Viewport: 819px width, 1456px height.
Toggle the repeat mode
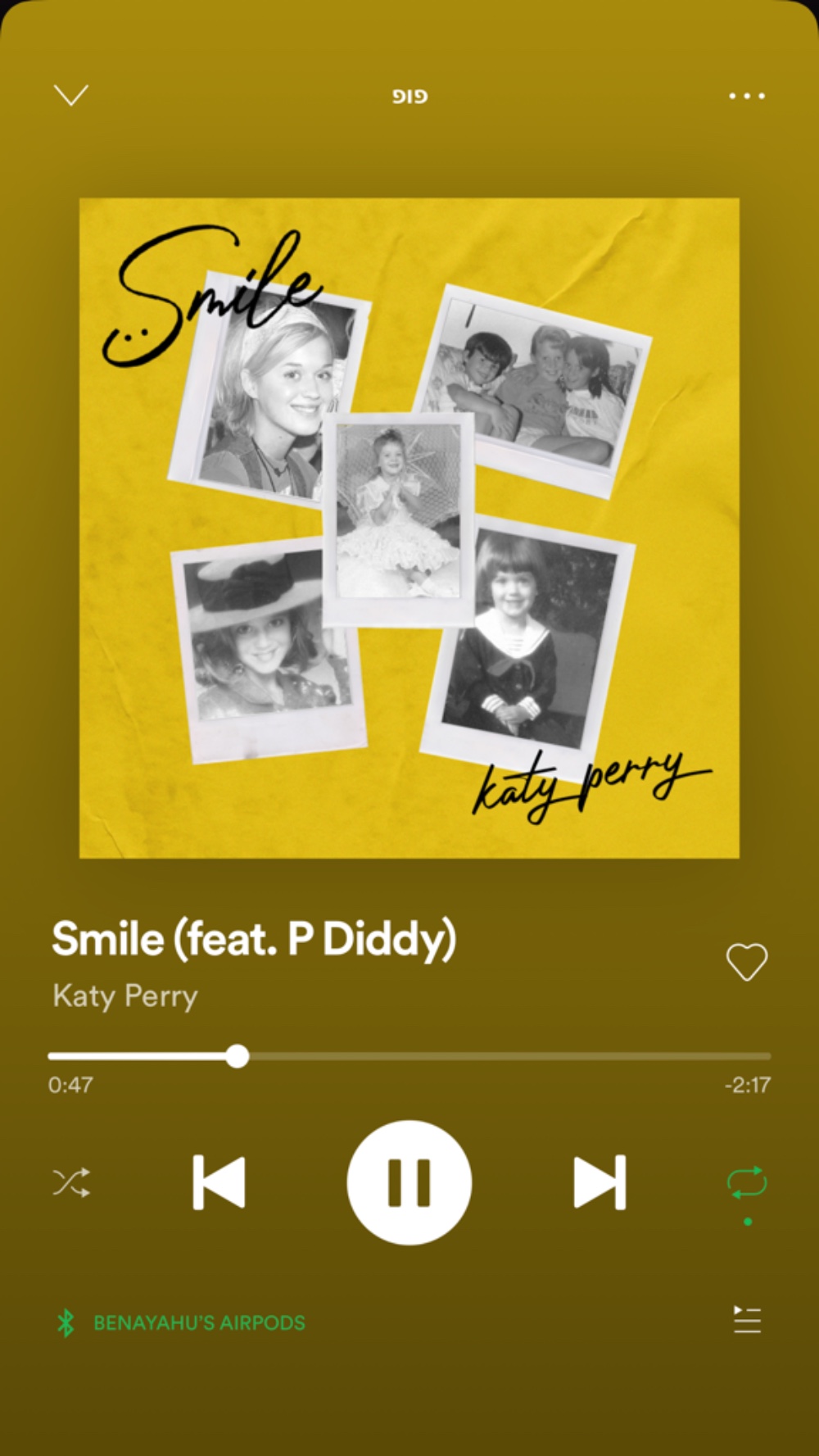pos(747,1183)
